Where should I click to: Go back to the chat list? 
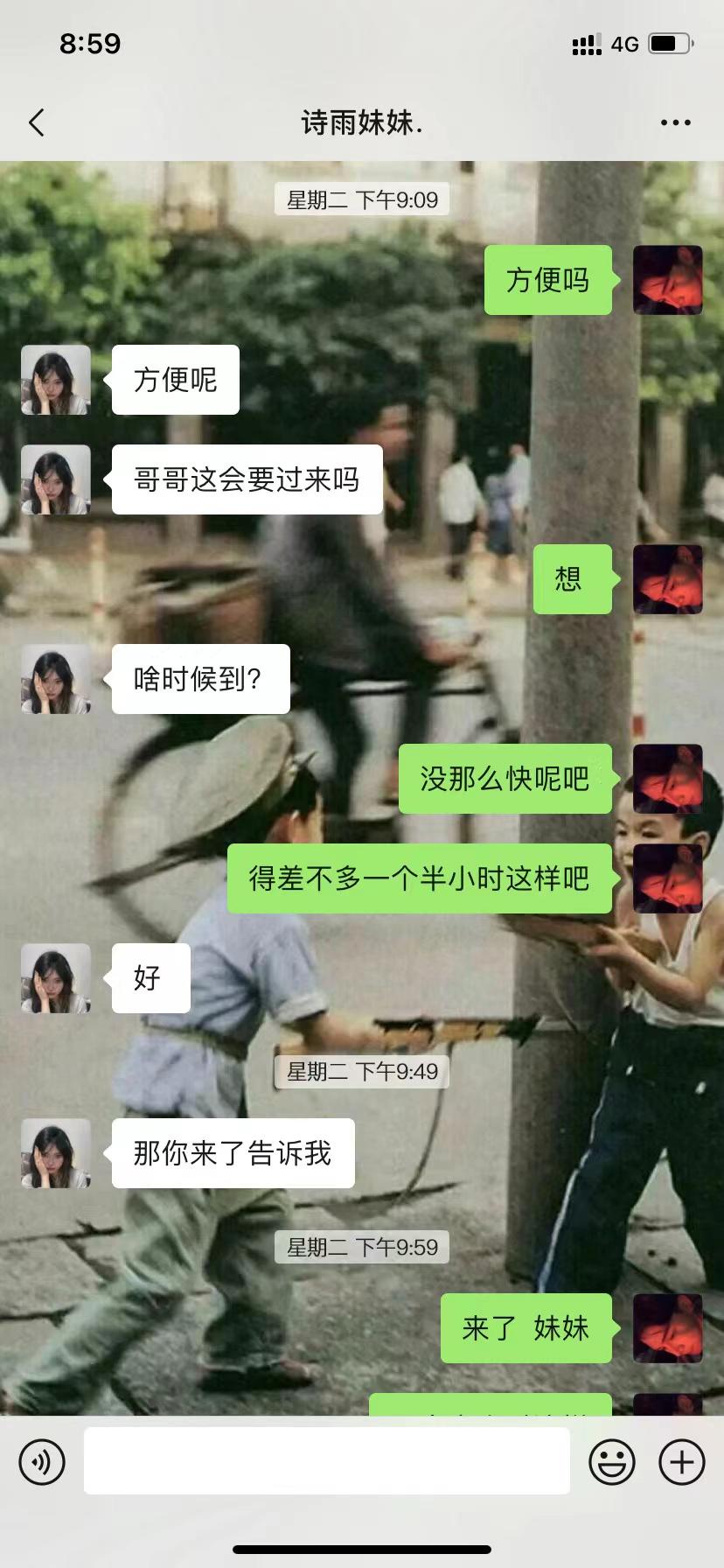pyautogui.click(x=37, y=122)
